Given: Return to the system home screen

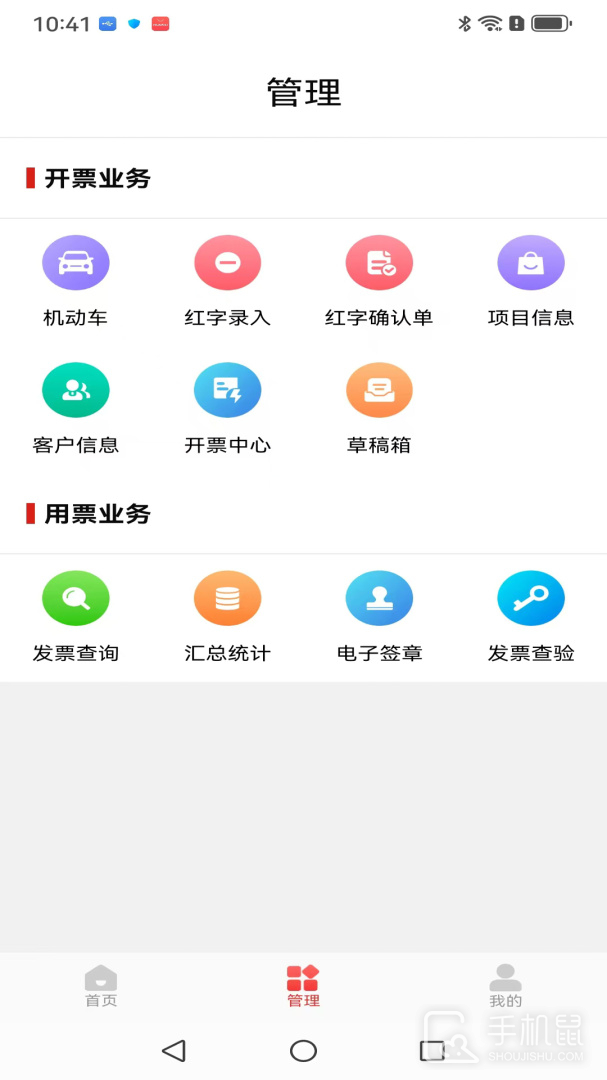Looking at the screenshot, I should click(x=303, y=1050).
